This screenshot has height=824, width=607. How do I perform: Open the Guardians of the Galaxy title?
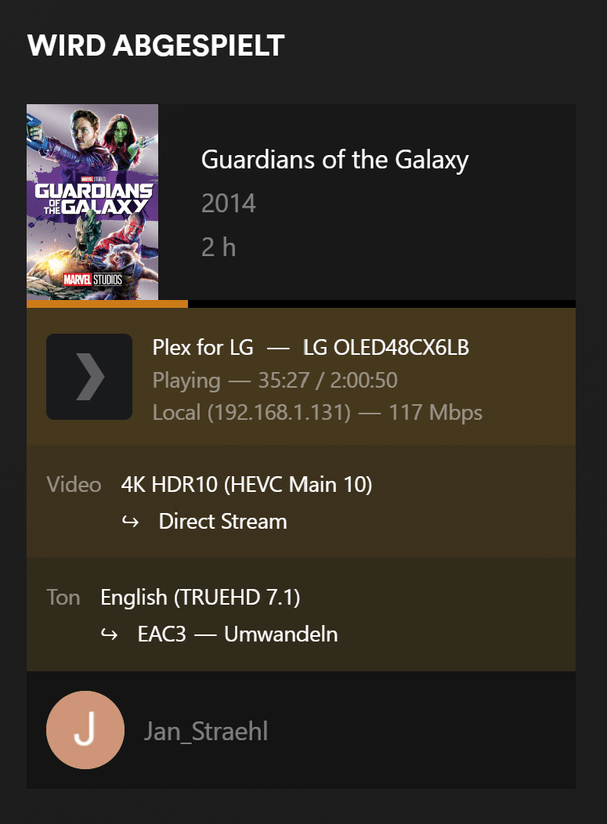click(335, 160)
